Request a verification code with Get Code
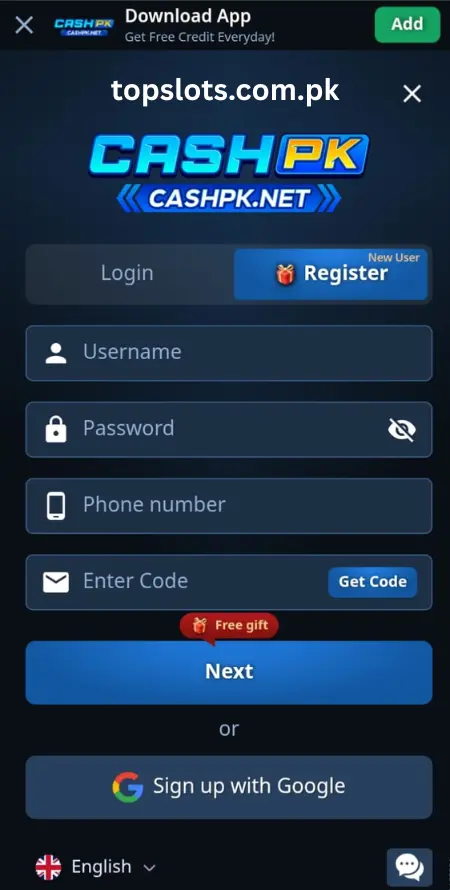 (x=372, y=582)
